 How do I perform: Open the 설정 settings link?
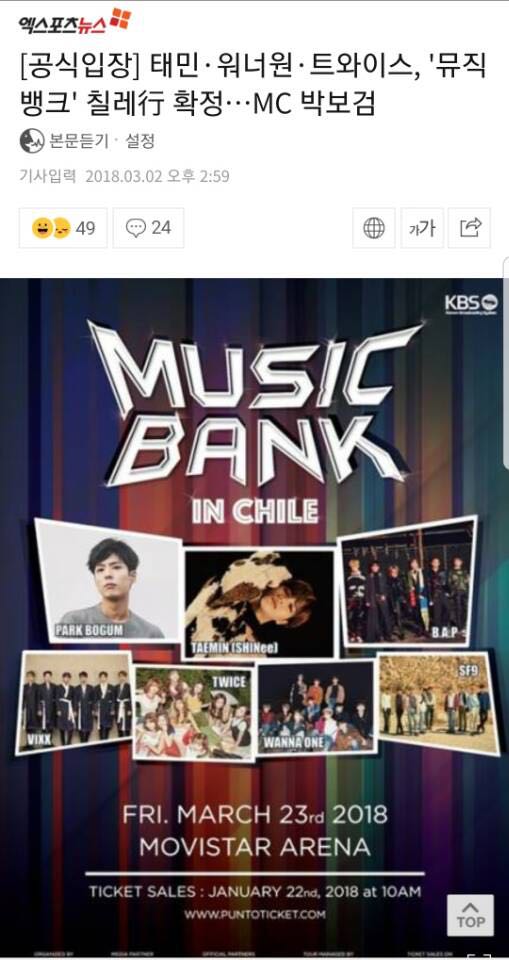pos(140,141)
